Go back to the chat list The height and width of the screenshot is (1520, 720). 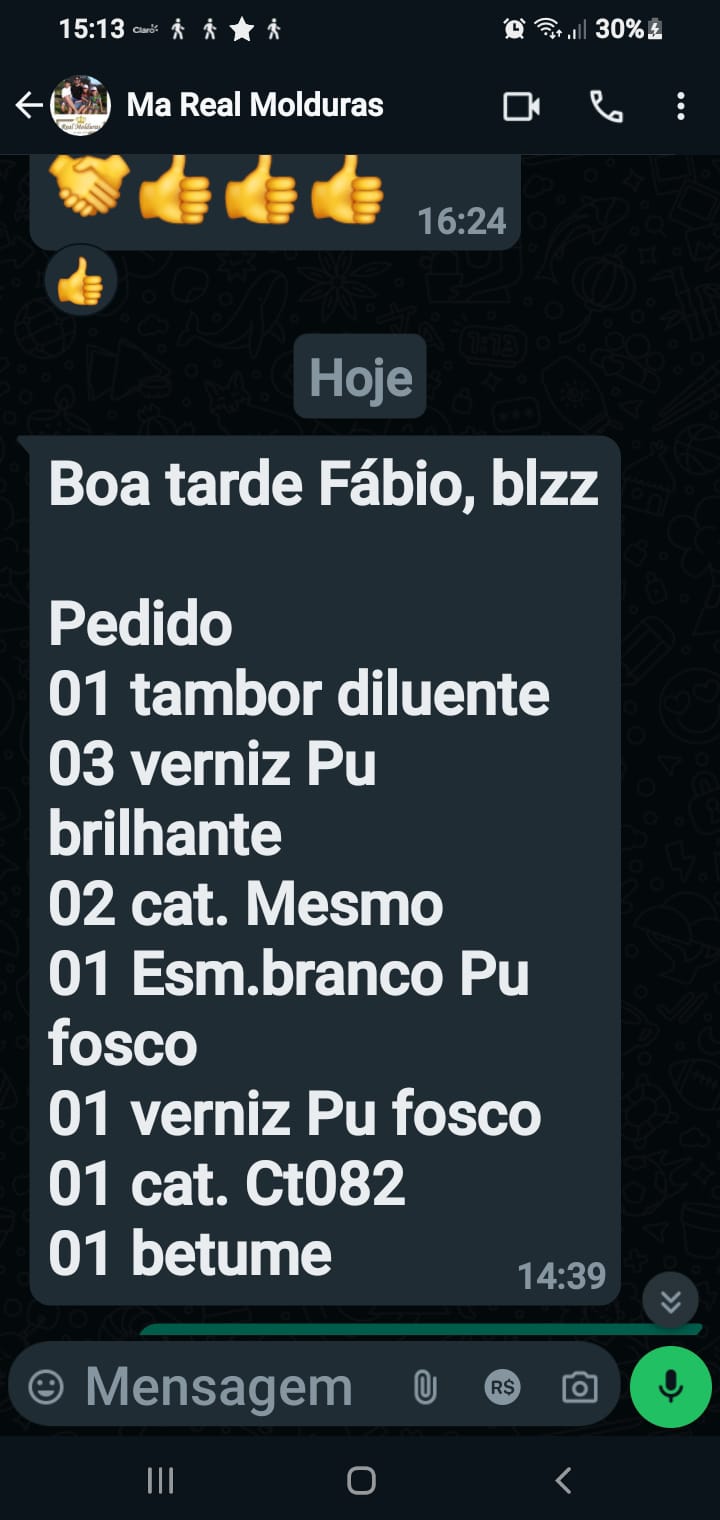click(29, 105)
